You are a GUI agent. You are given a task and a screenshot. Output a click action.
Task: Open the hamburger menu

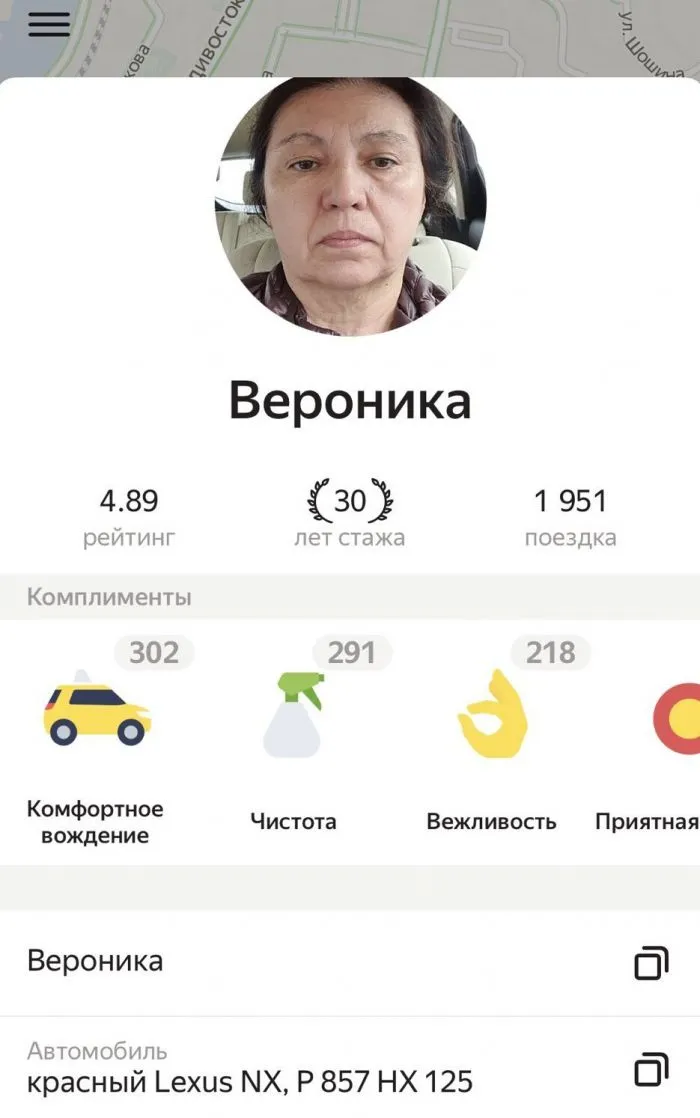[49, 25]
